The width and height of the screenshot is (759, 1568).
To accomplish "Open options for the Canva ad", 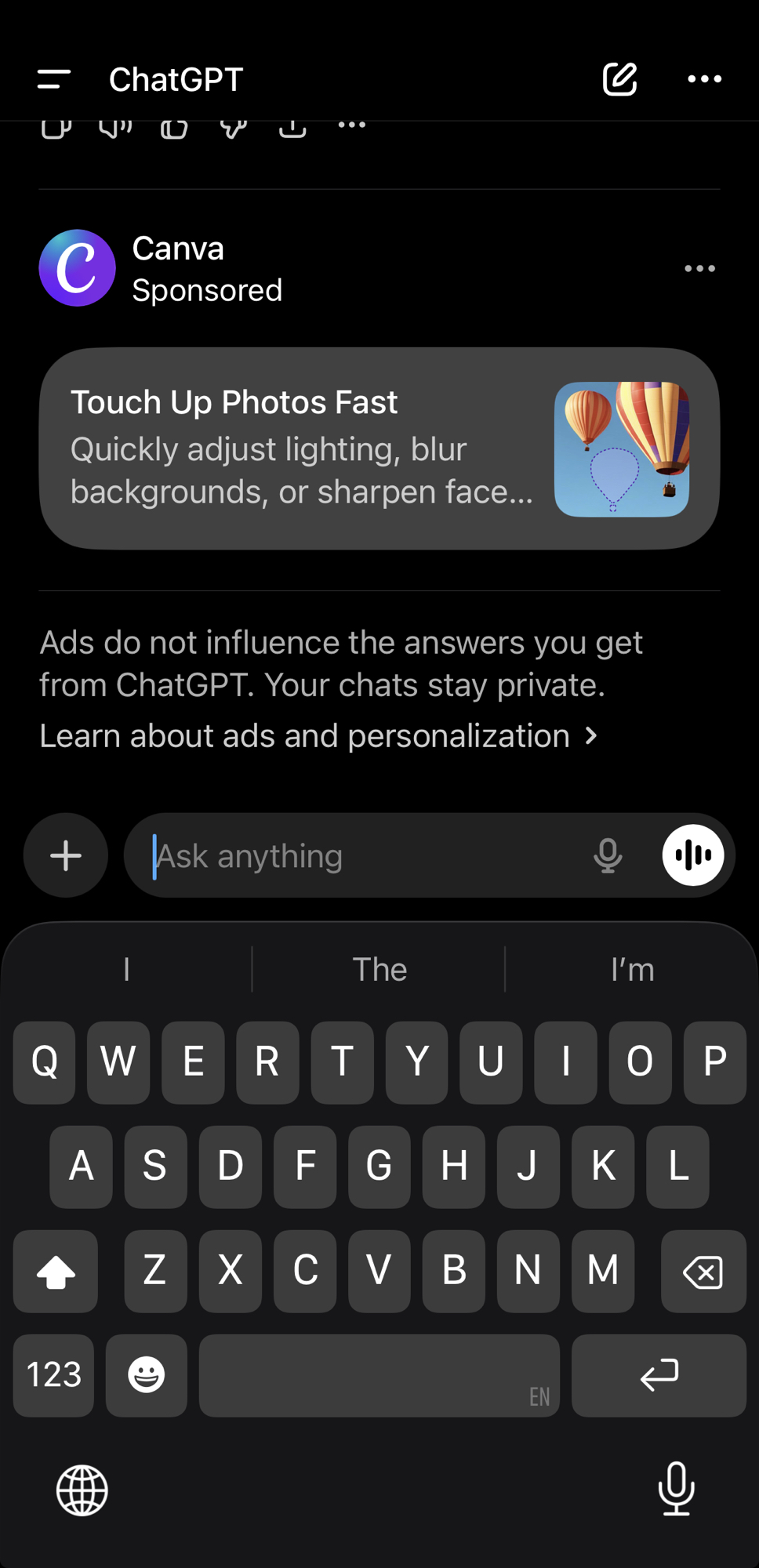I will point(699,268).
